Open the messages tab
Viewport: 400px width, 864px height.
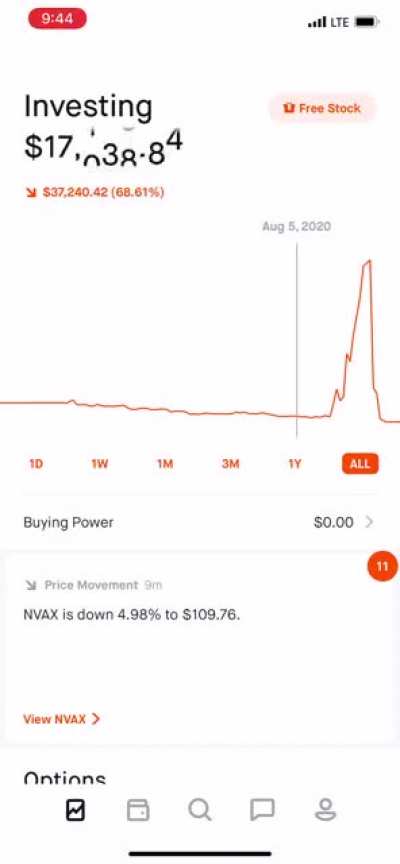point(262,810)
